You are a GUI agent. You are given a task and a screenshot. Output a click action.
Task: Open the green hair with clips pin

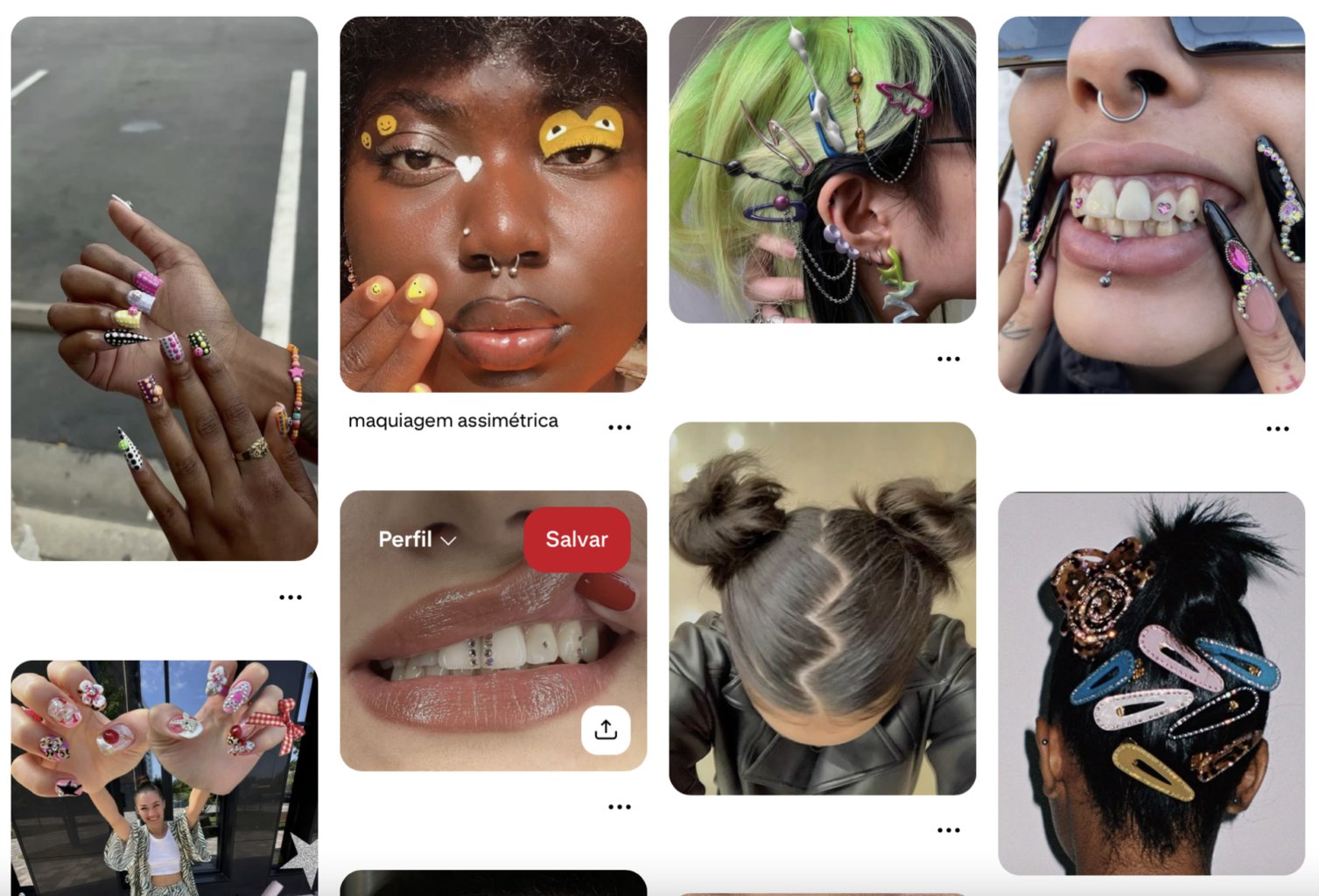(822, 170)
